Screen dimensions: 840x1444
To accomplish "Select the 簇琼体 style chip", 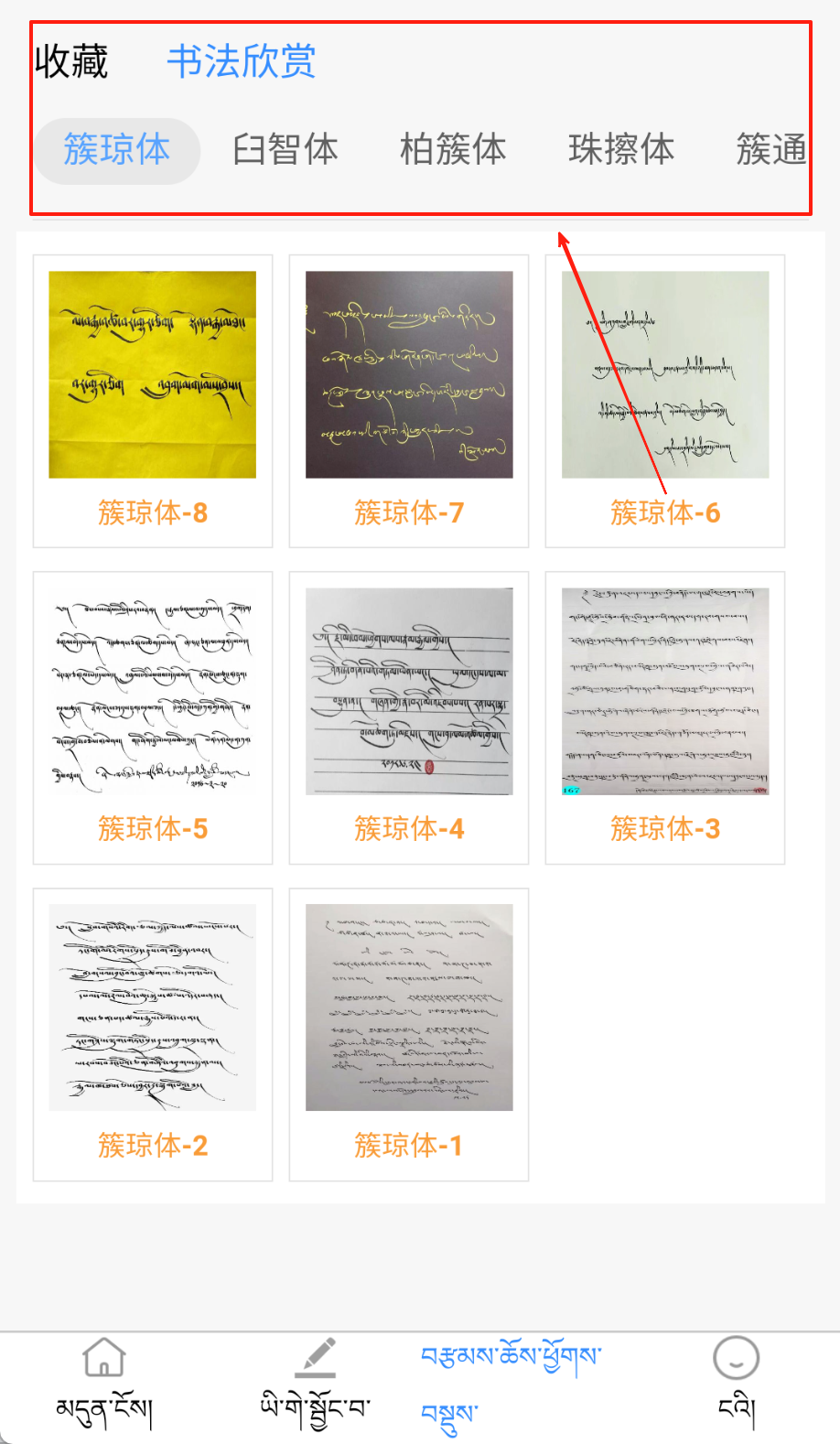I will point(117,150).
